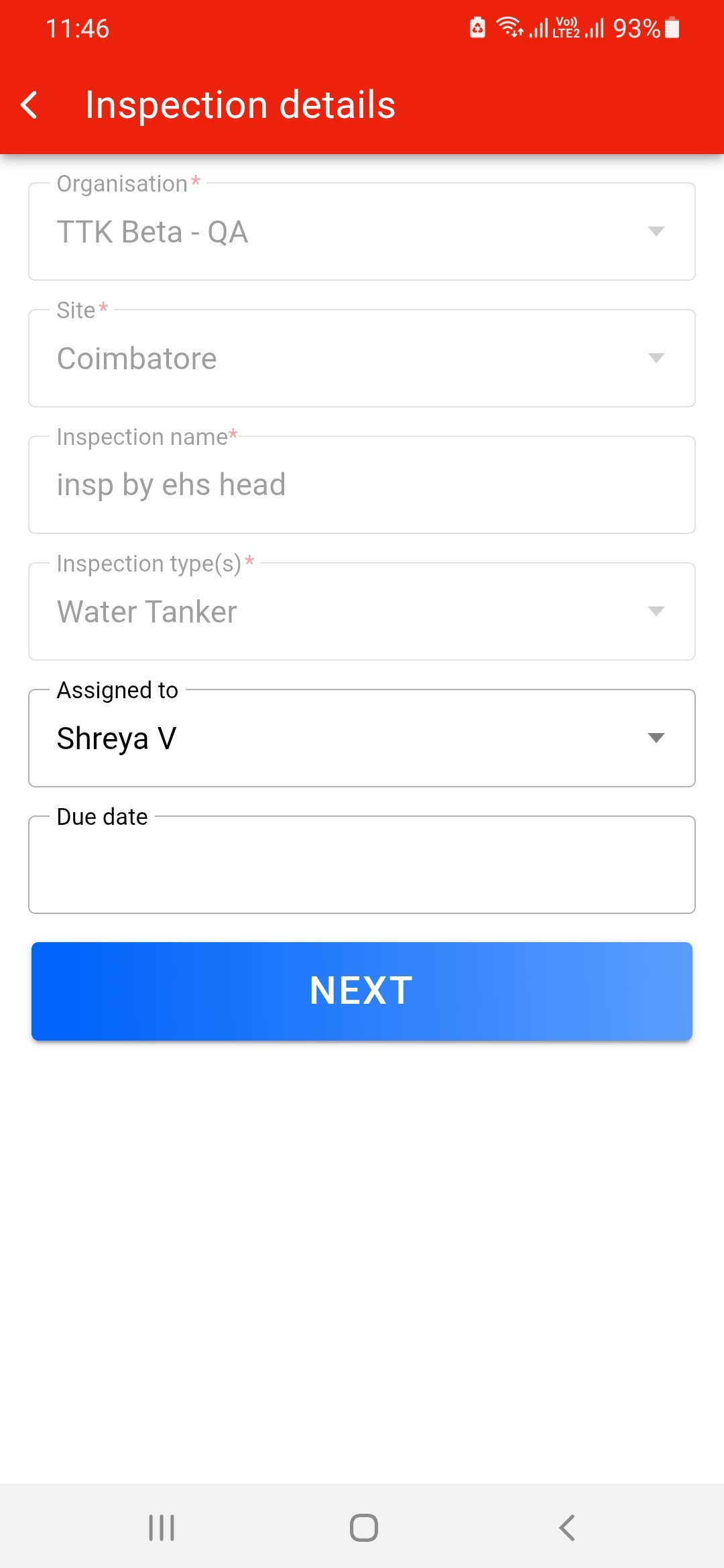
Task: Open Inspection type(s) dropdown
Action: point(362,612)
